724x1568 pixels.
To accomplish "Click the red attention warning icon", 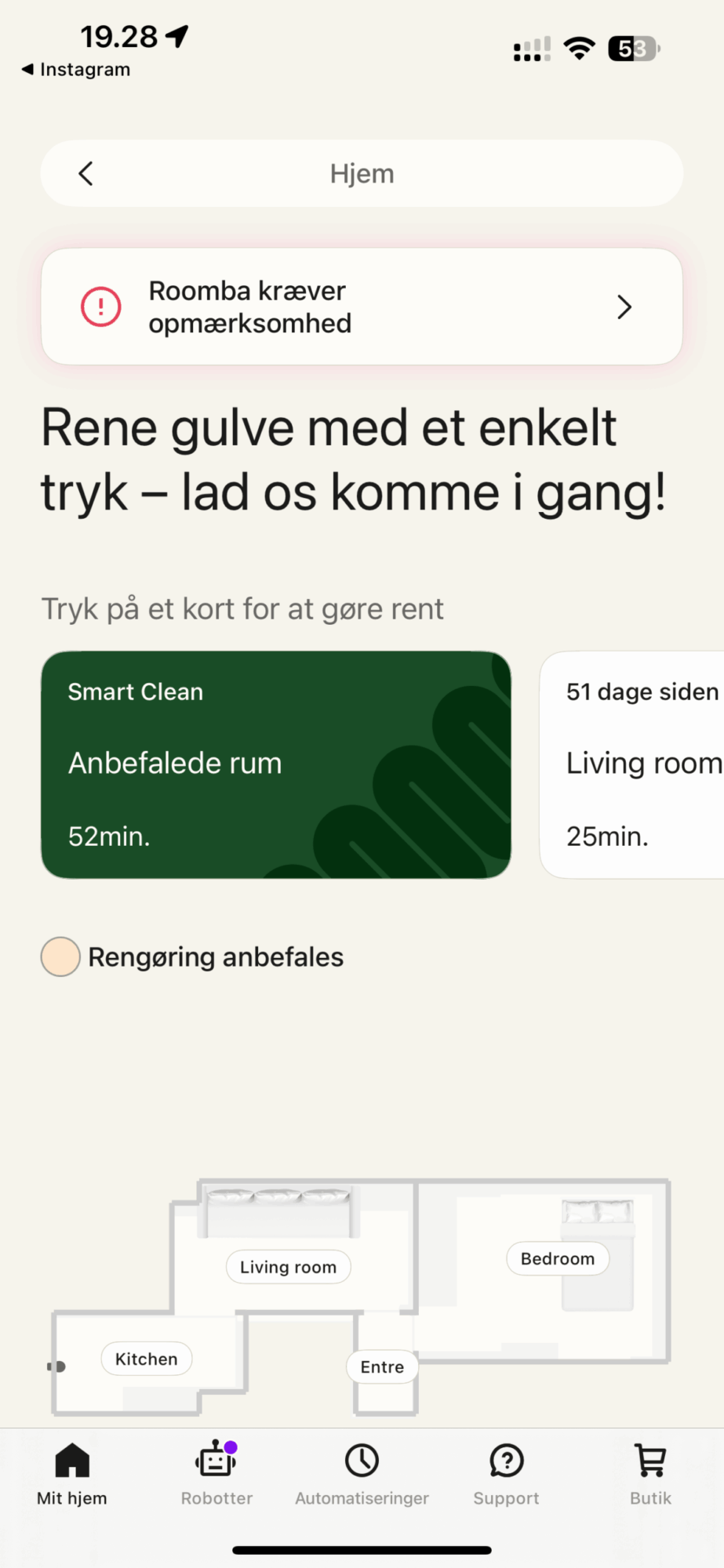I will point(100,307).
